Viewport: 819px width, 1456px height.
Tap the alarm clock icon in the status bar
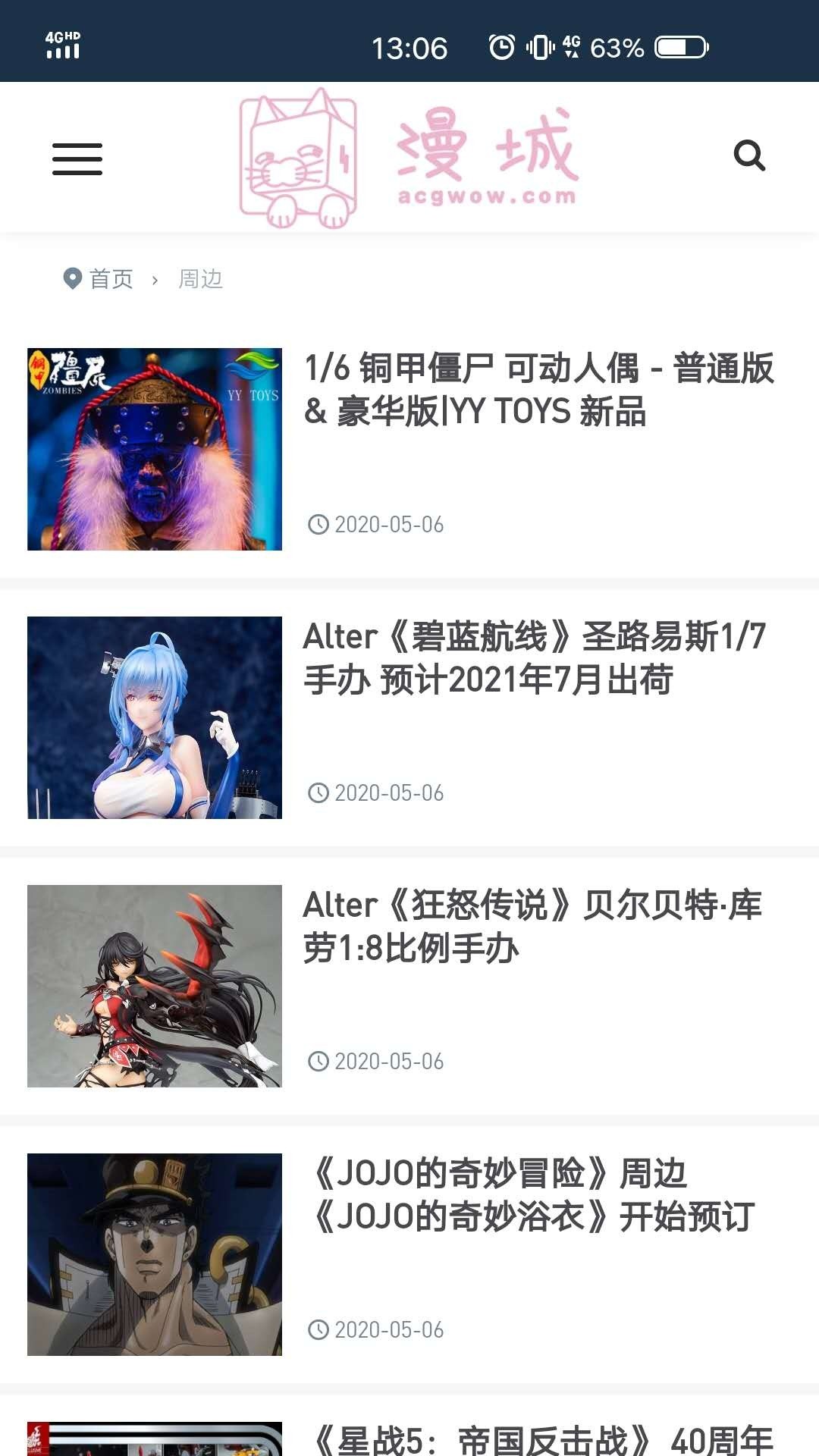point(501,47)
